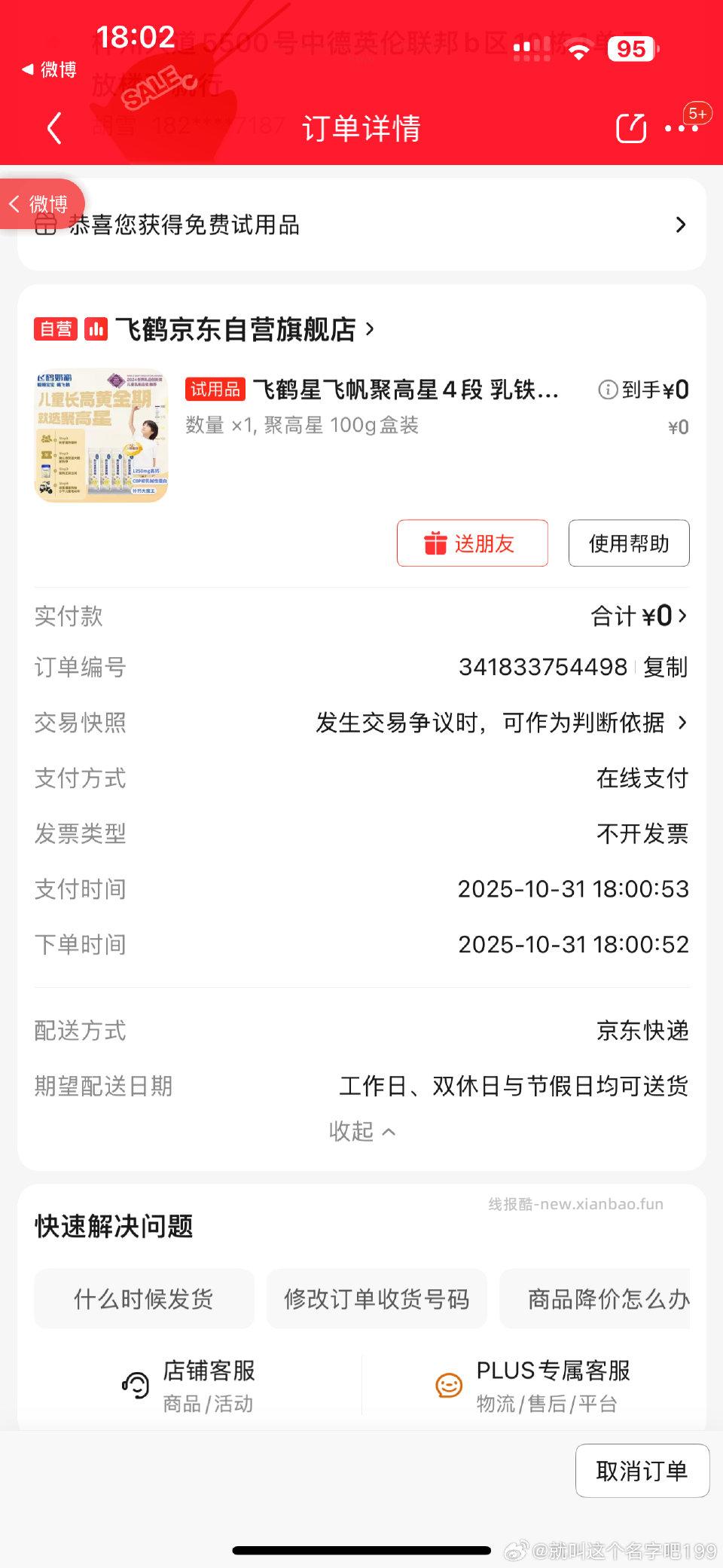Screen dimensions: 723x1568
Task: Open 实付款 合计¥0 payment details chevron
Action: point(682,616)
